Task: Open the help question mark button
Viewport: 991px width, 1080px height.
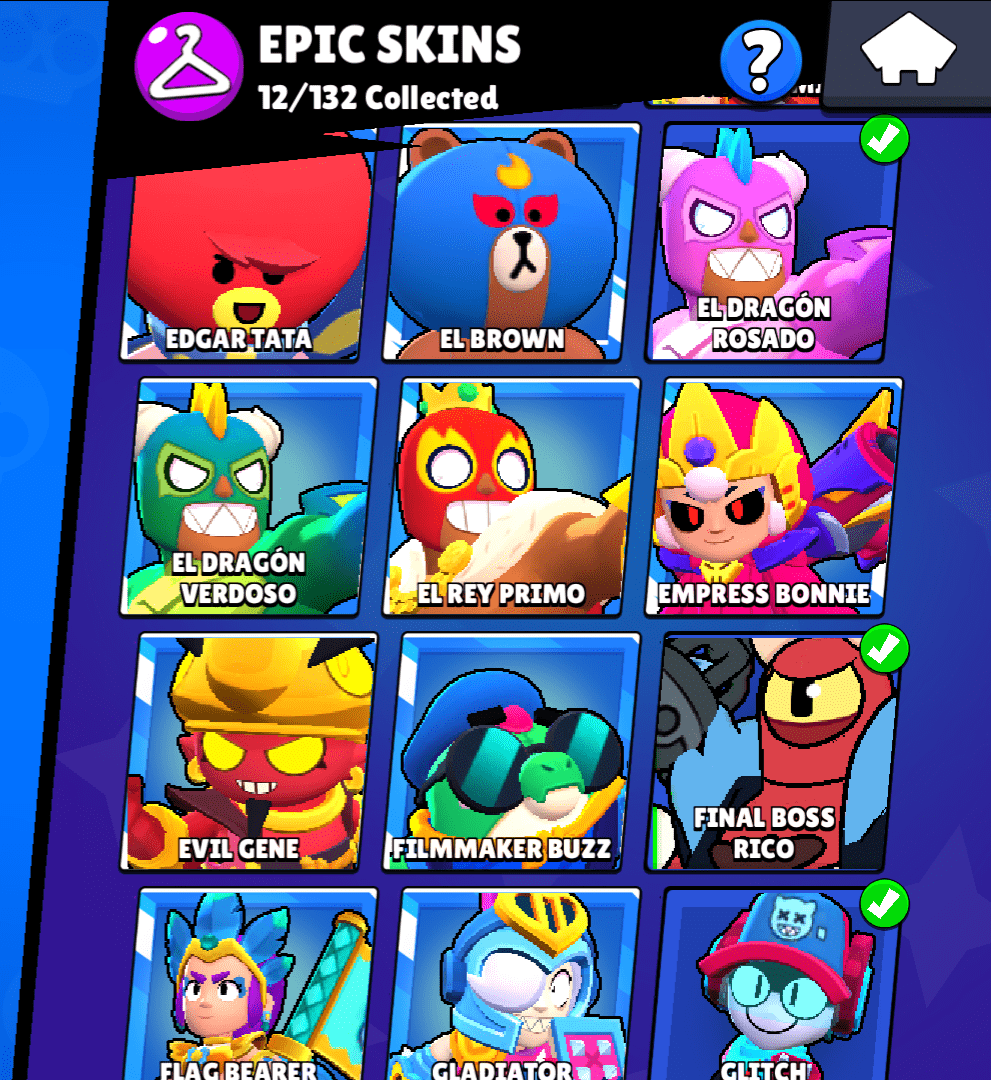Action: point(761,61)
